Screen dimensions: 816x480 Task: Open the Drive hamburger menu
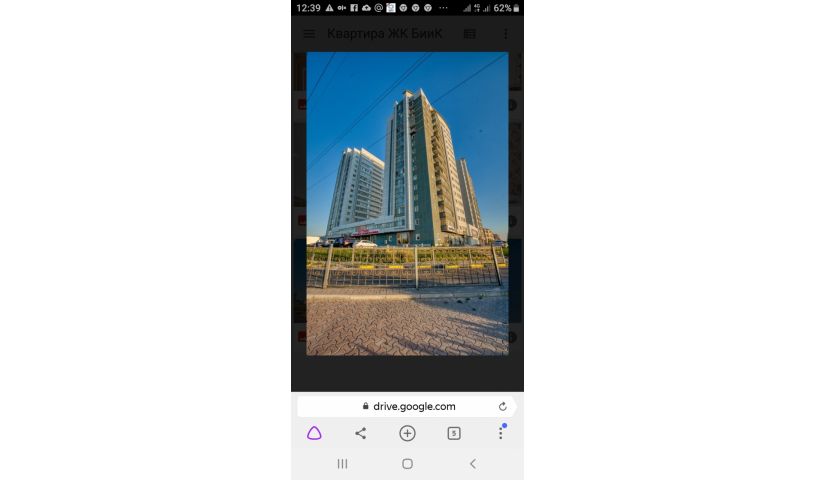click(x=309, y=34)
